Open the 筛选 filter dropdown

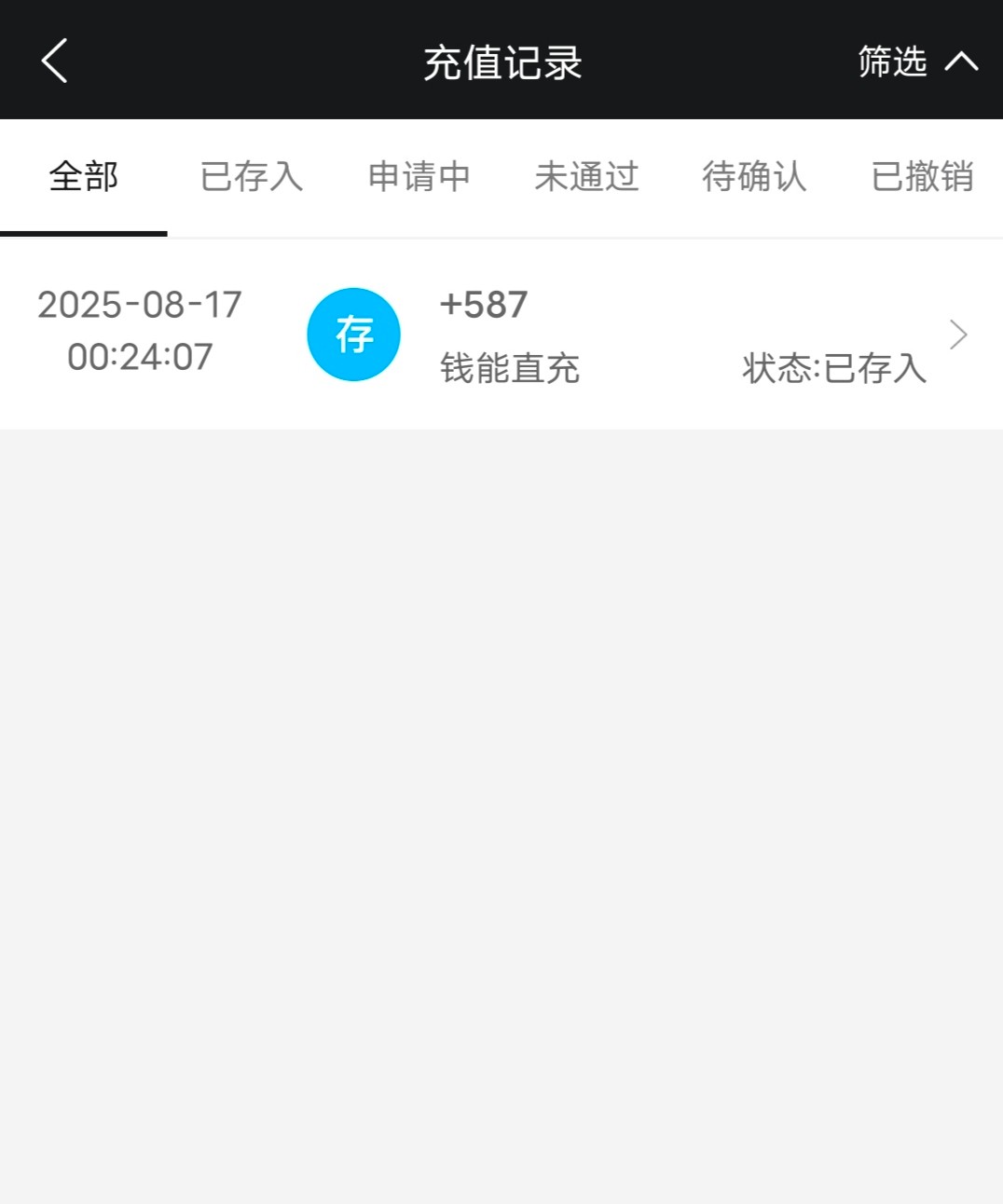tap(916, 62)
